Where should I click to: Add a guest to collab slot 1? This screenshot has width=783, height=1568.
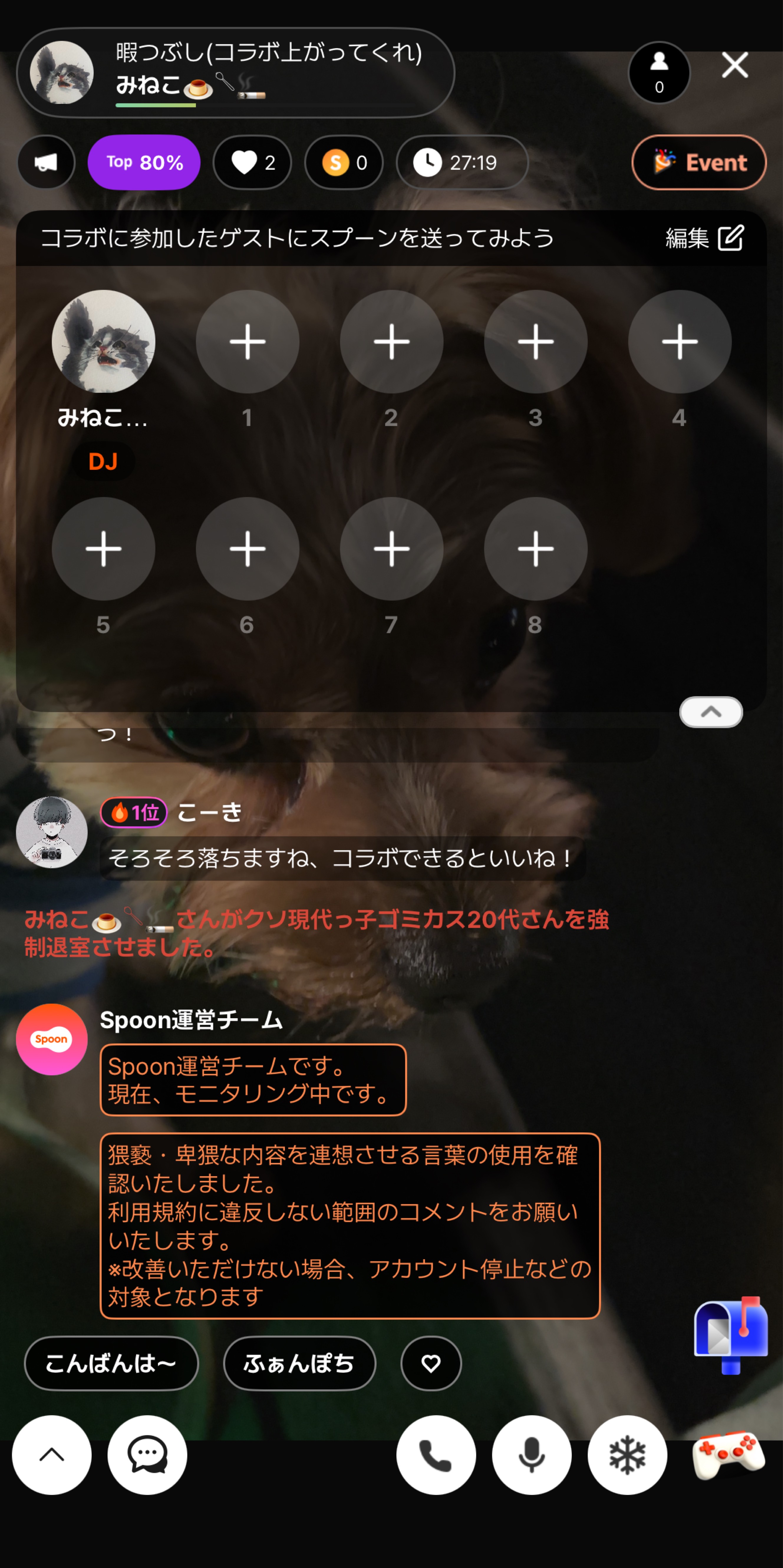point(247,341)
